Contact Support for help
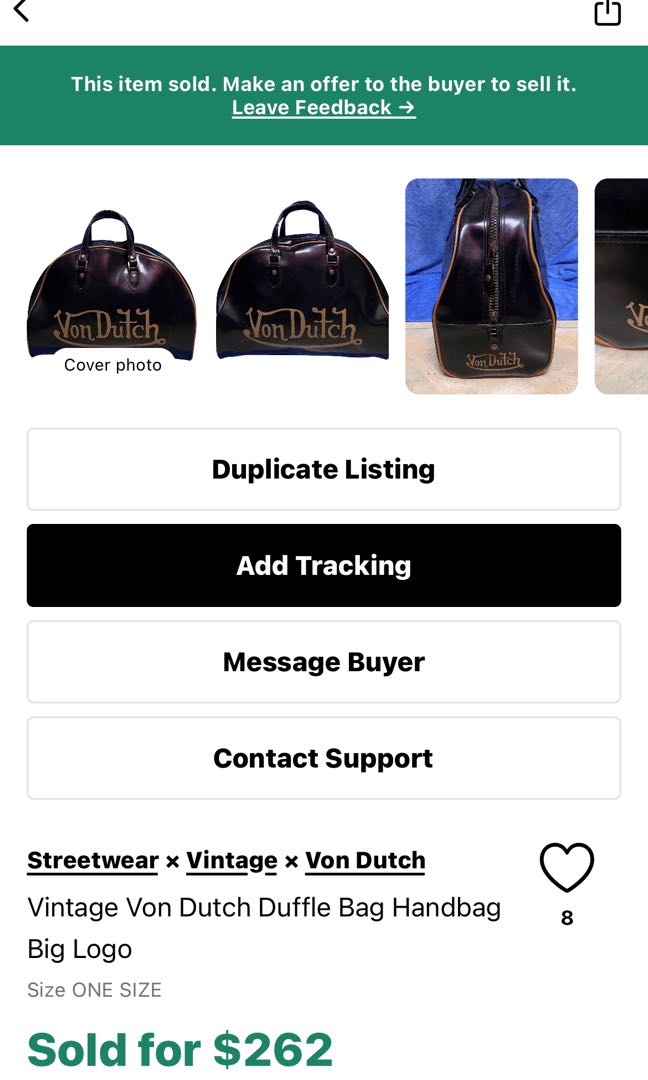The width and height of the screenshot is (648, 1080). coord(323,758)
